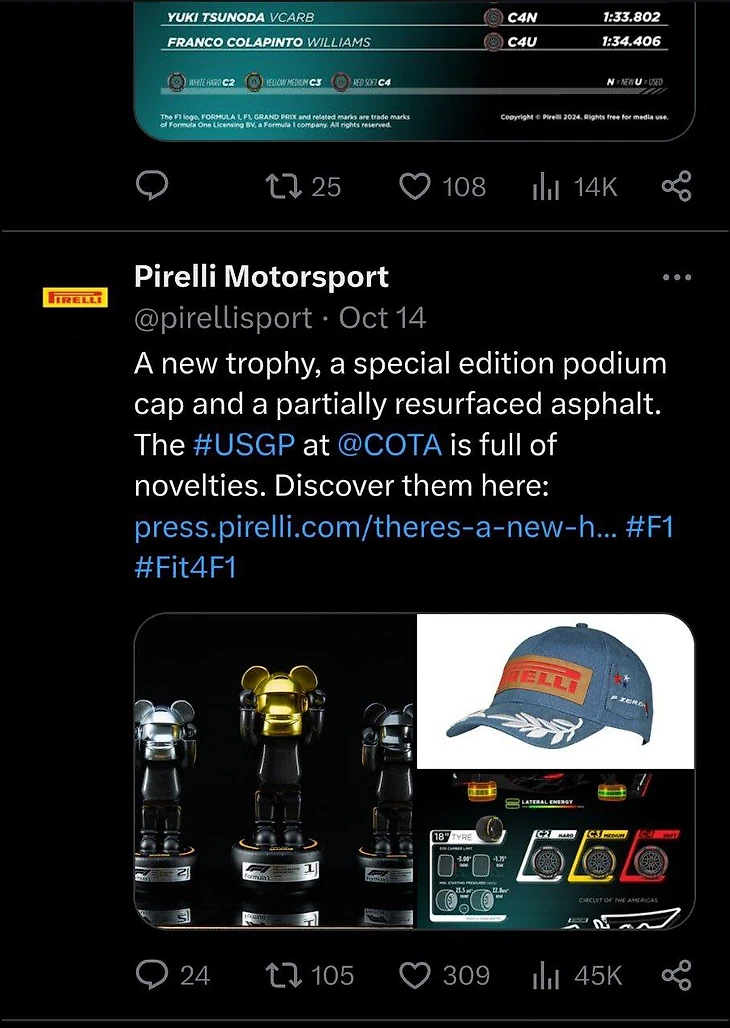Image resolution: width=730 pixels, height=1028 pixels.
Task: Open the #Fit4F1 hashtag
Action: pyautogui.click(x=185, y=568)
